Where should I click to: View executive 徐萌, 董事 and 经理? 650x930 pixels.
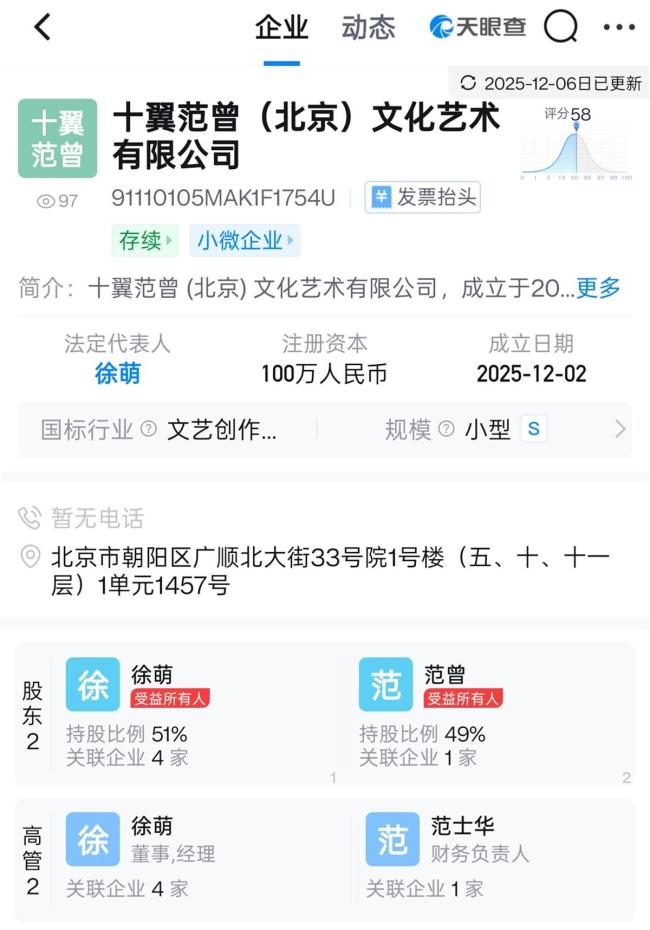coord(180,857)
